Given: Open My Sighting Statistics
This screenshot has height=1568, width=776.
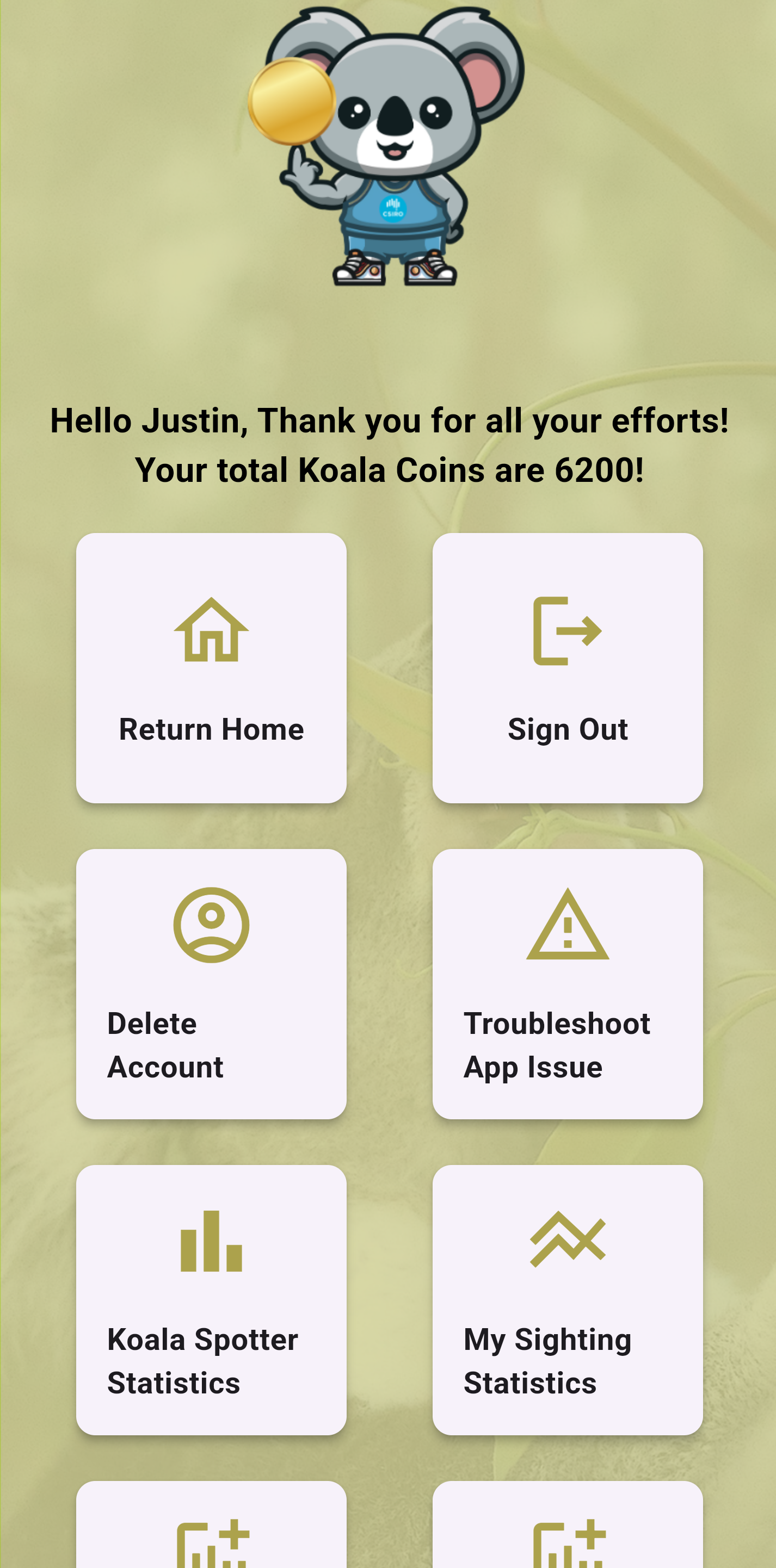Looking at the screenshot, I should click(567, 1299).
